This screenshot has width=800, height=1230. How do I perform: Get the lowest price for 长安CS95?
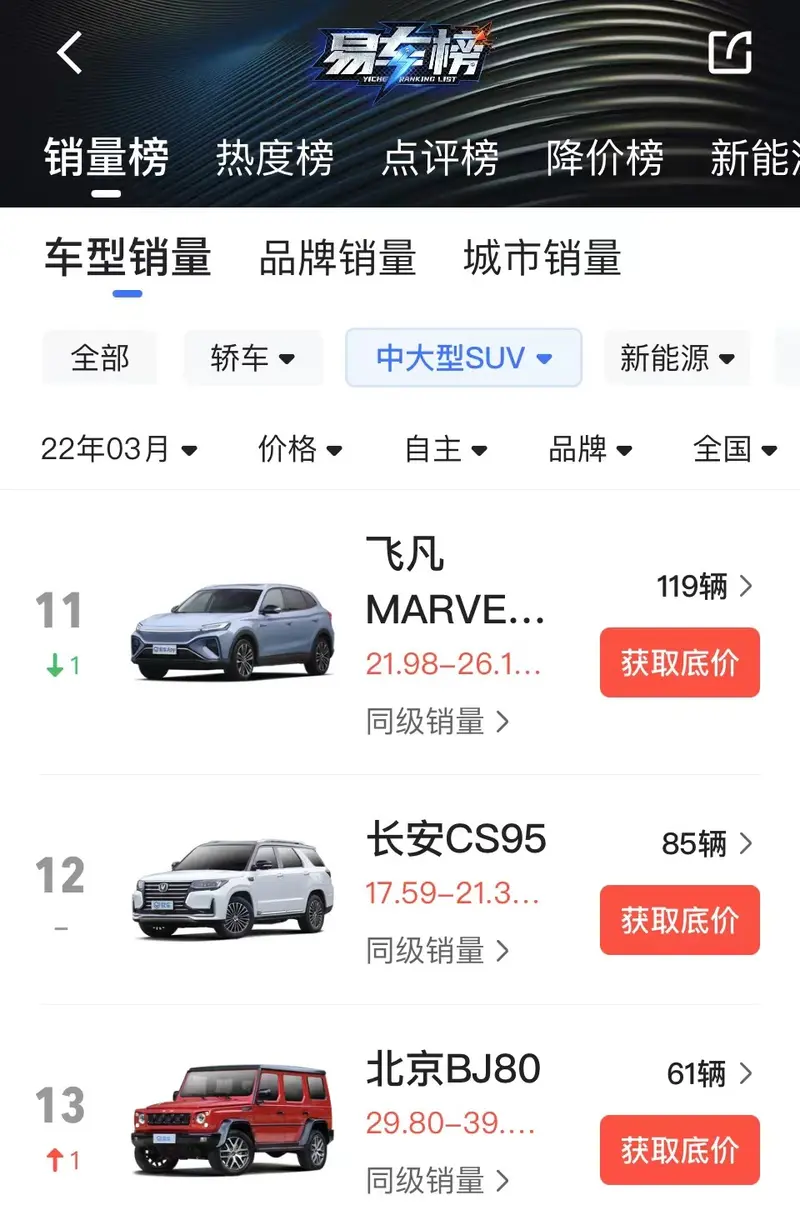679,920
